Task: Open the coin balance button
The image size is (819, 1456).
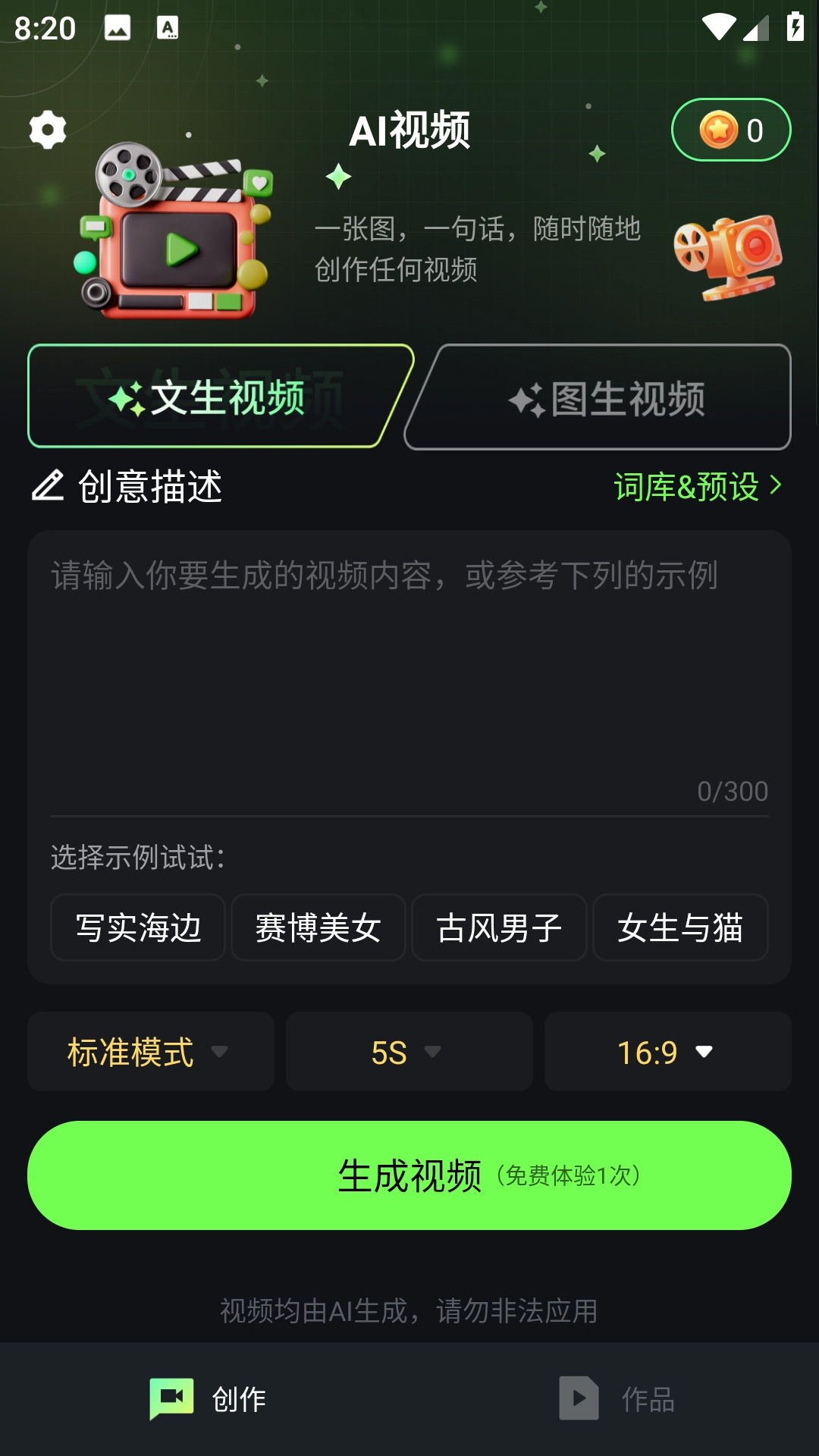Action: point(730,130)
